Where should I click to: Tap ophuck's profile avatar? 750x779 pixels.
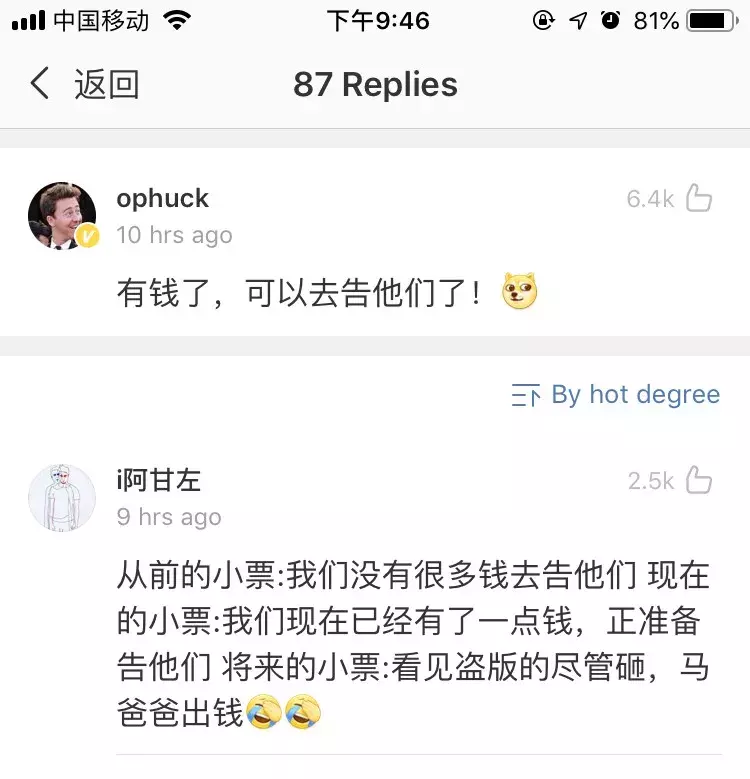click(61, 214)
